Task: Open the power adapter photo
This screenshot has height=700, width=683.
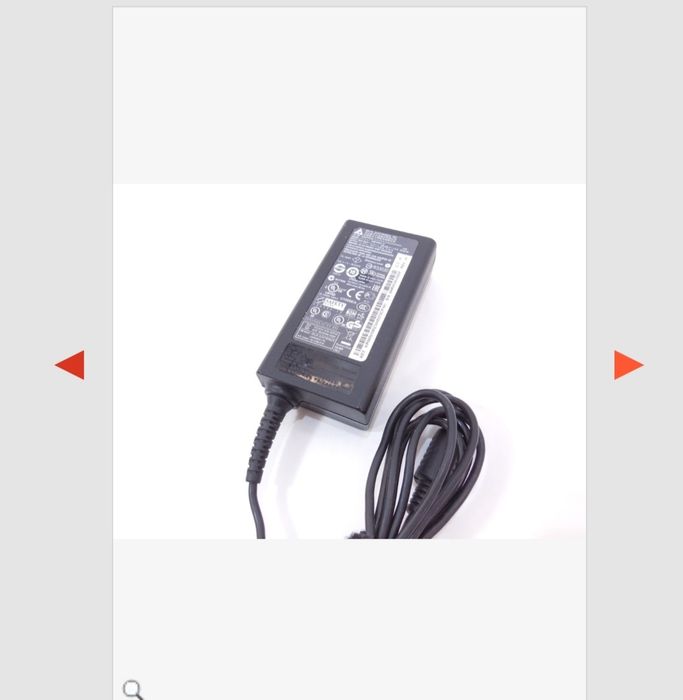Action: (x=349, y=362)
